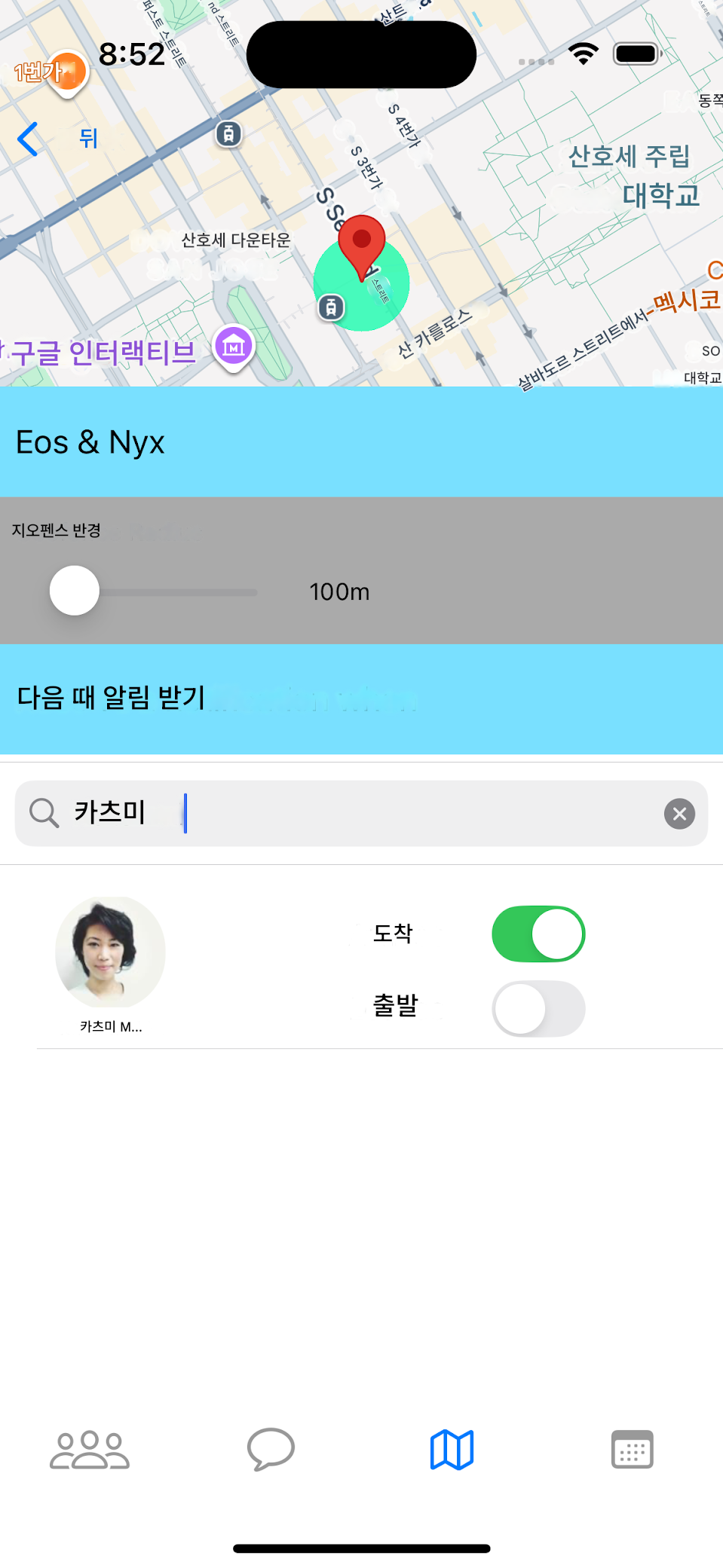Open the calendar icon in bottom navigation

click(x=632, y=1448)
